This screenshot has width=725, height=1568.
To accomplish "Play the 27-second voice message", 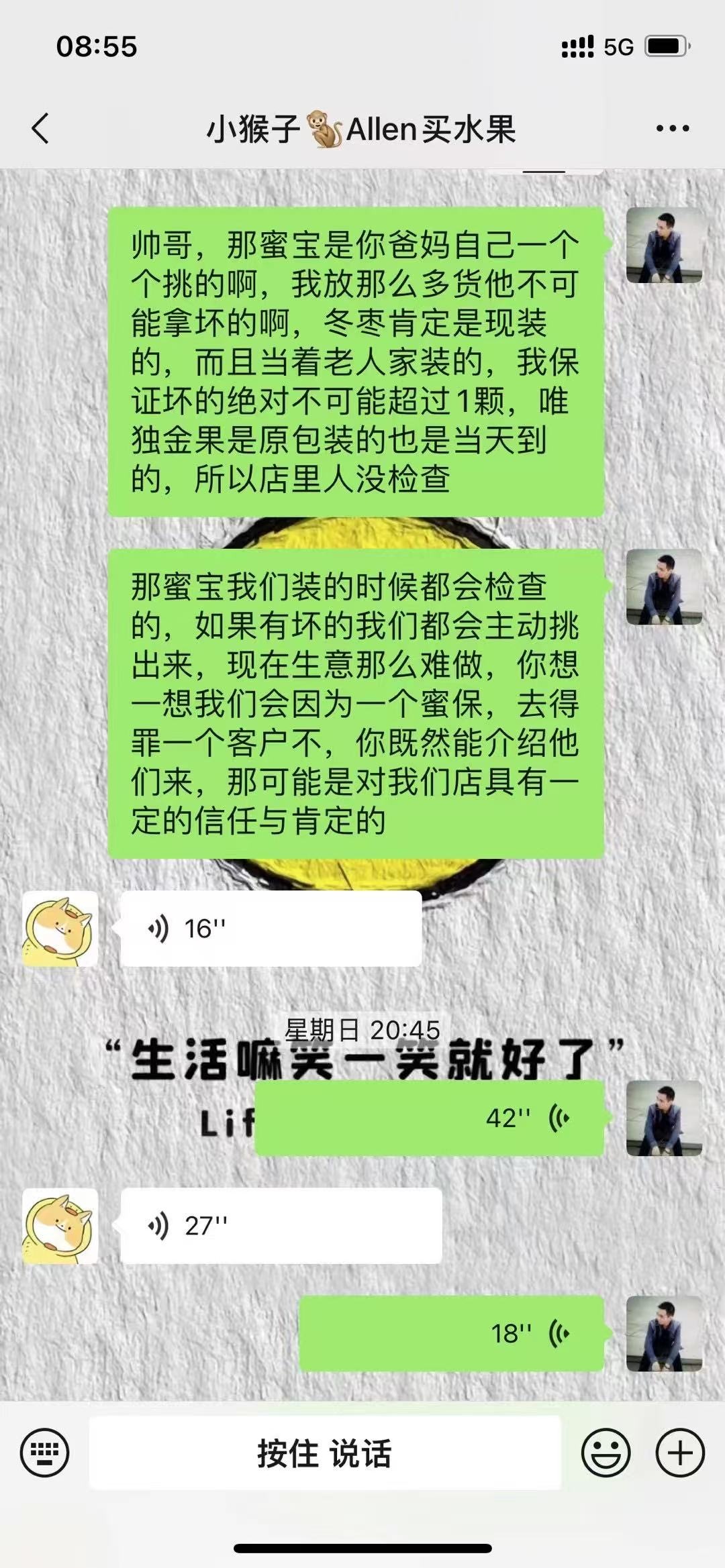I will tap(281, 1226).
